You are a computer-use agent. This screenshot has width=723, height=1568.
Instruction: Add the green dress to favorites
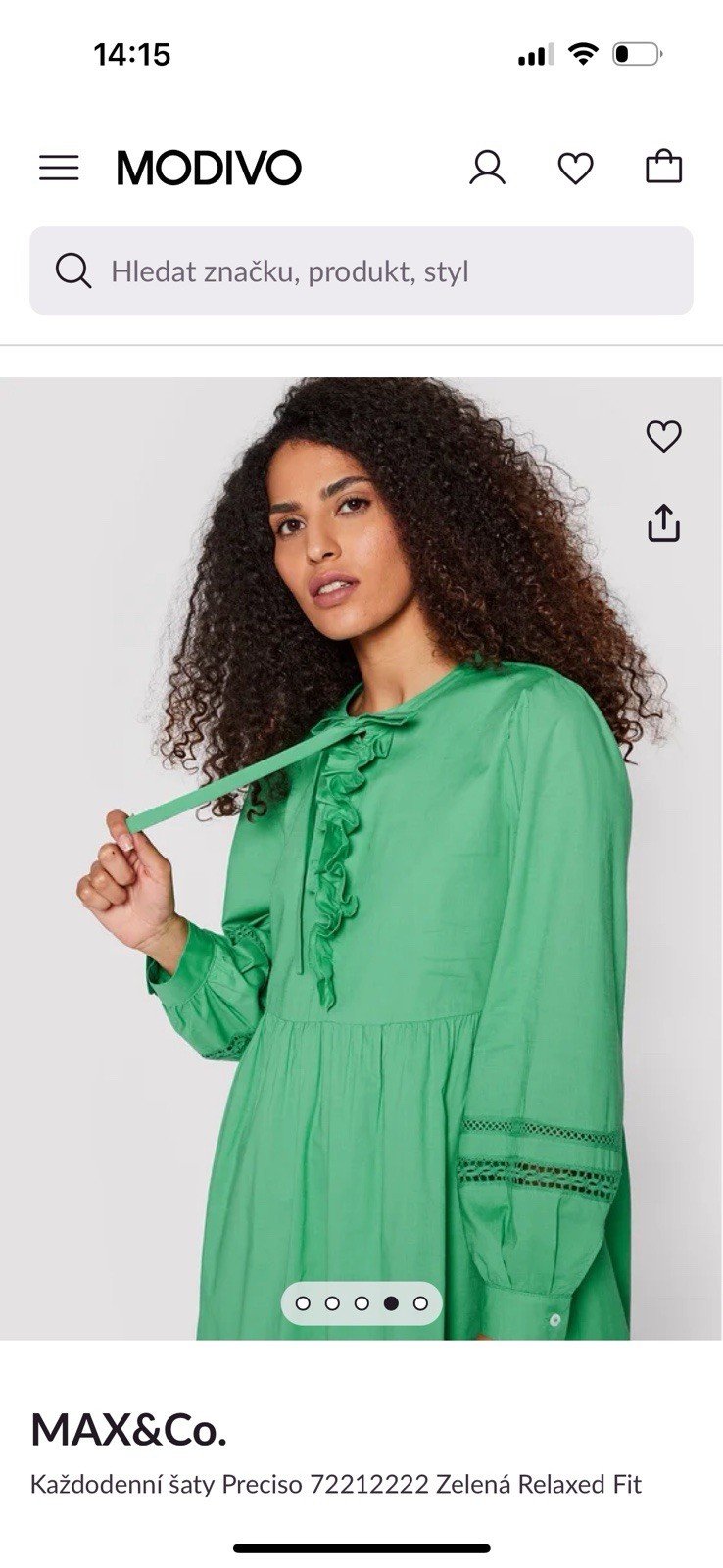pos(663,436)
